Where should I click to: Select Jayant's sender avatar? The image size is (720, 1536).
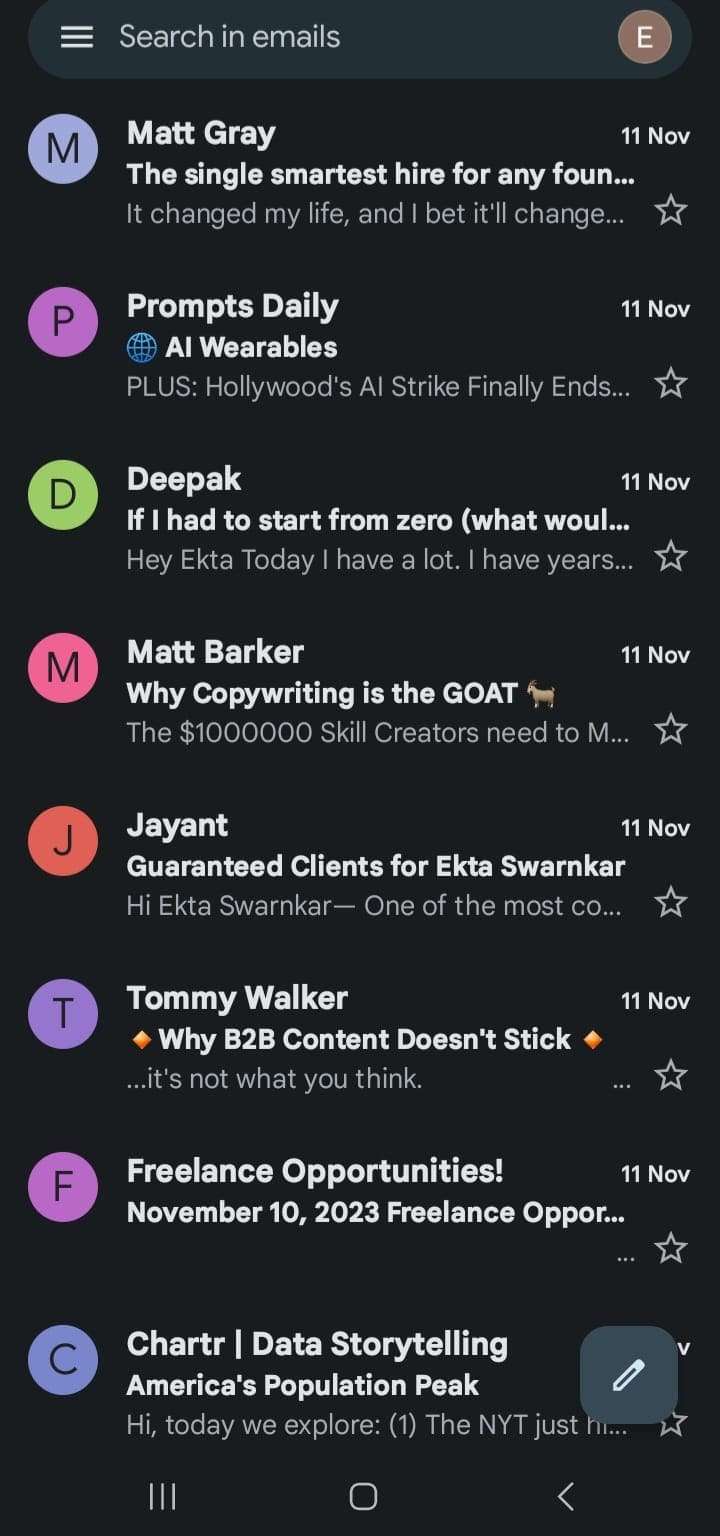pos(63,840)
